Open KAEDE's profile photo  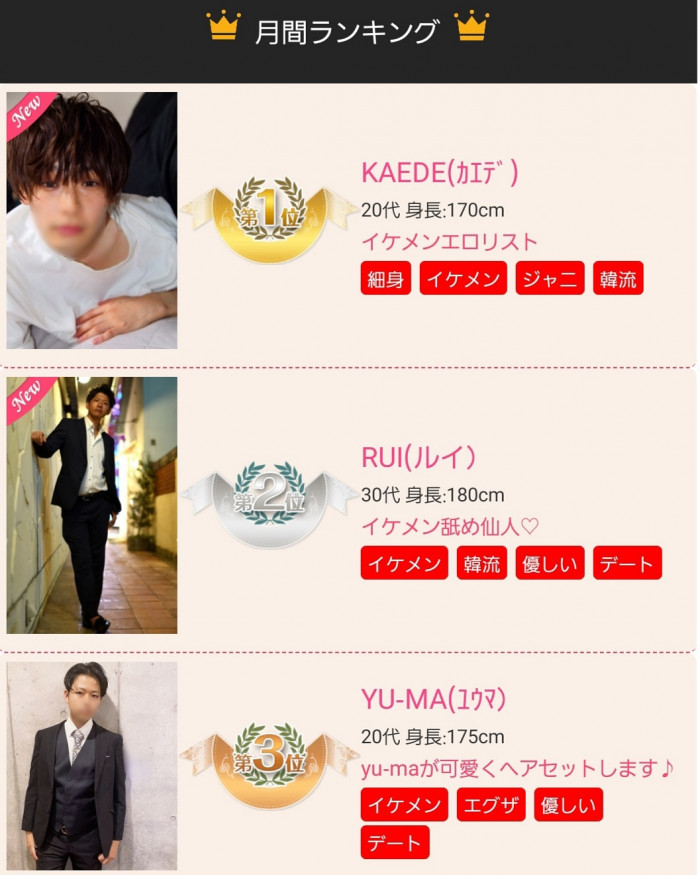click(x=92, y=220)
